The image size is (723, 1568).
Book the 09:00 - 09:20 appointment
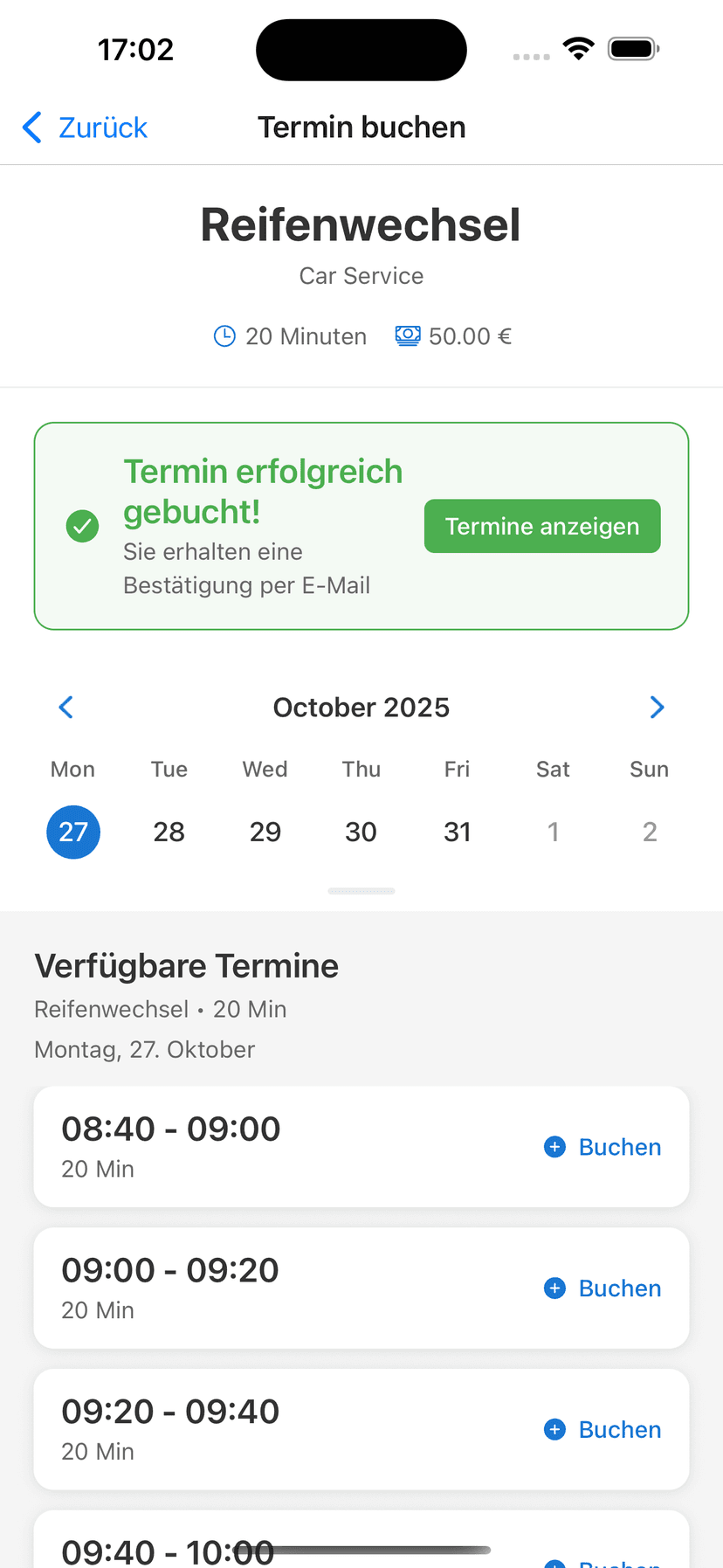620,1288
